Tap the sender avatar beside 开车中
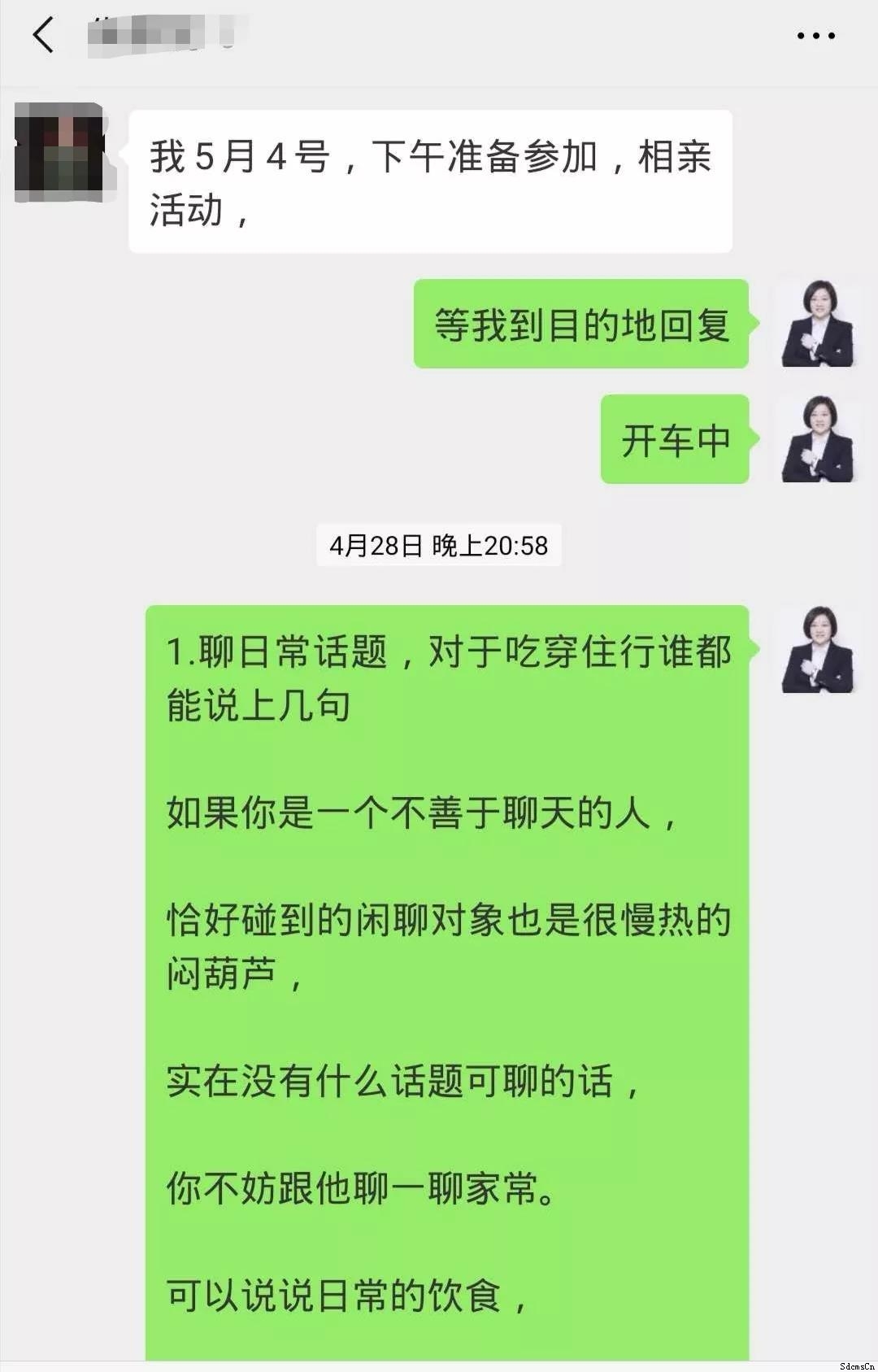Viewport: 878px width, 1372px height. [817, 439]
